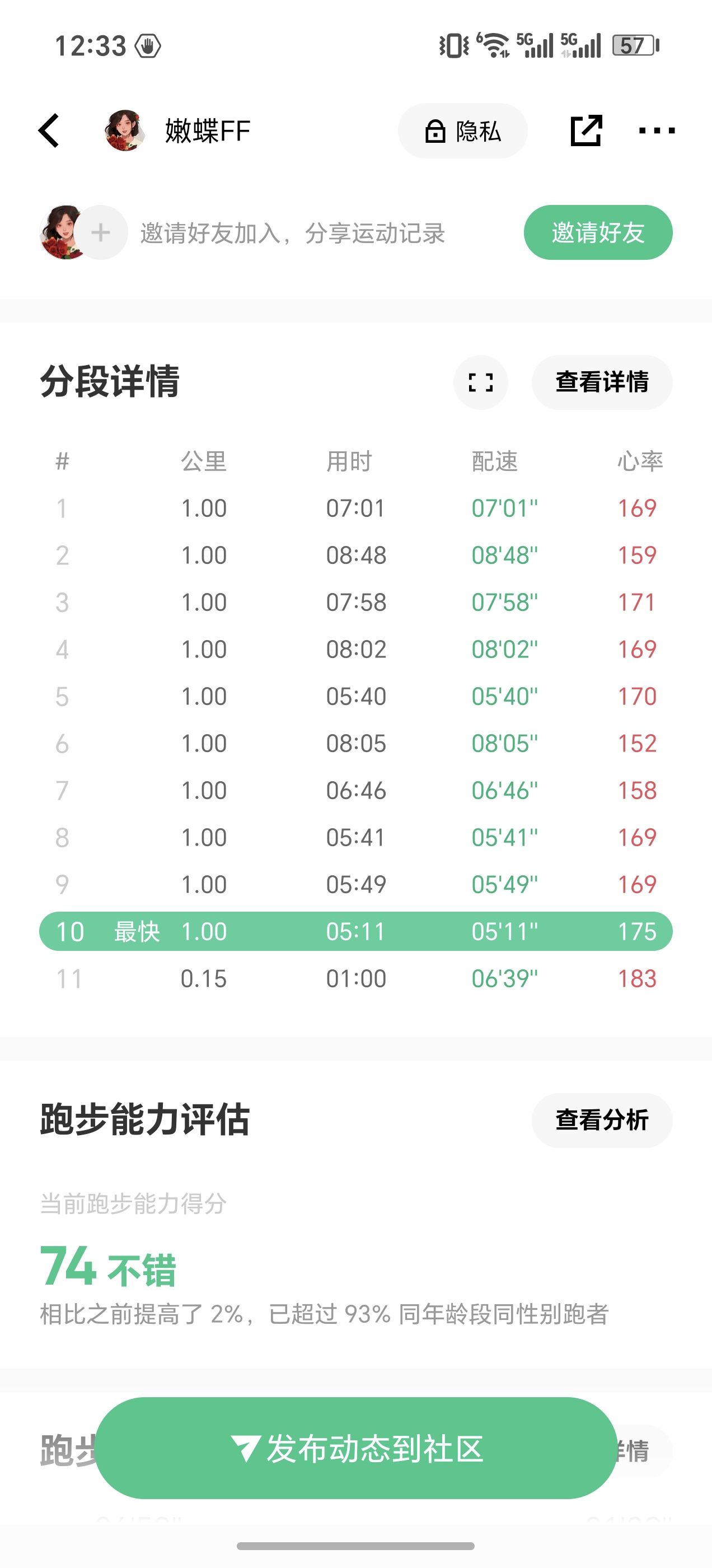The height and width of the screenshot is (1568, 712).
Task: Add a friend with the plus icon
Action: coord(101,232)
